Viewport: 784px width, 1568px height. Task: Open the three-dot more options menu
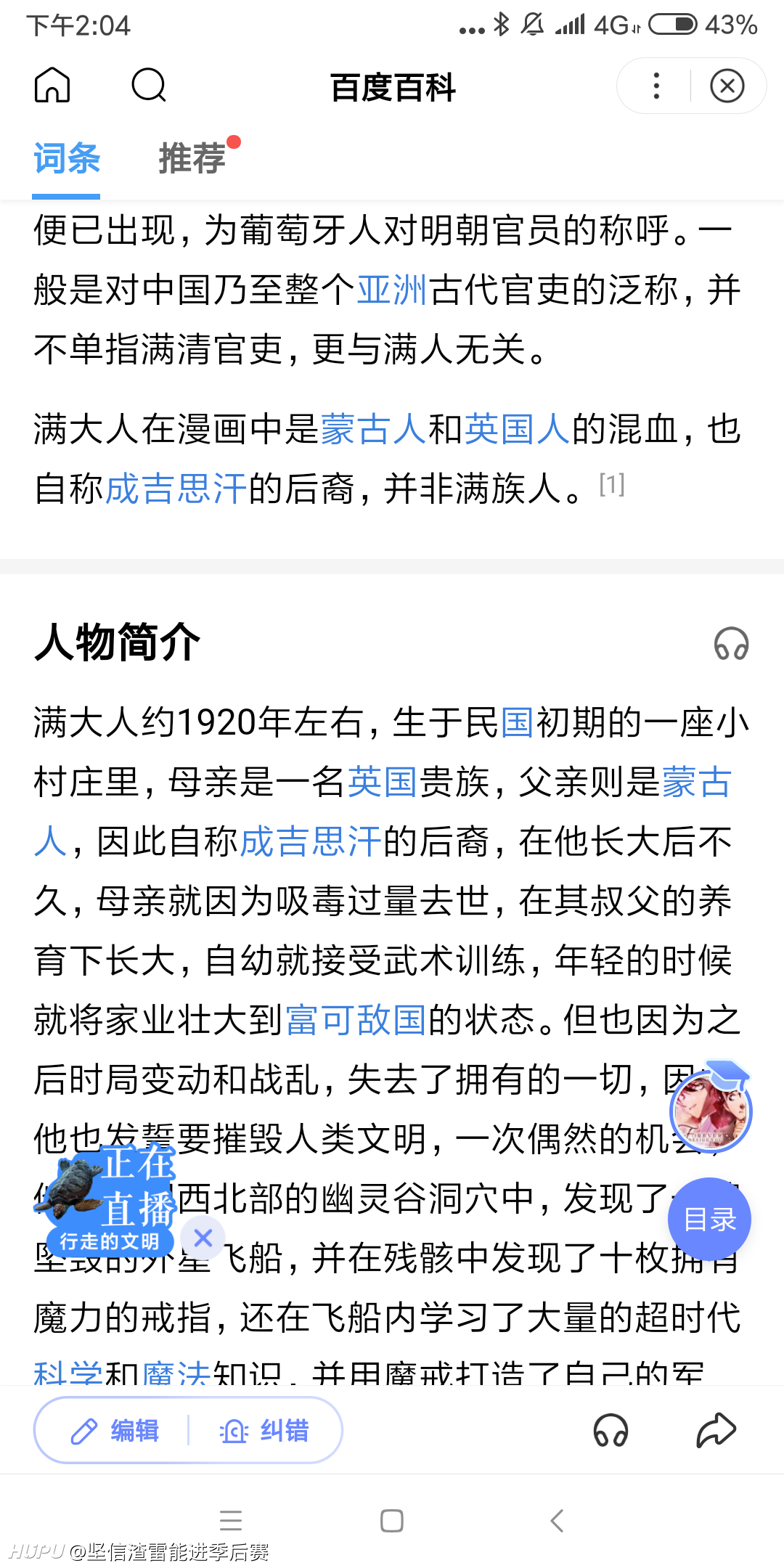point(656,86)
